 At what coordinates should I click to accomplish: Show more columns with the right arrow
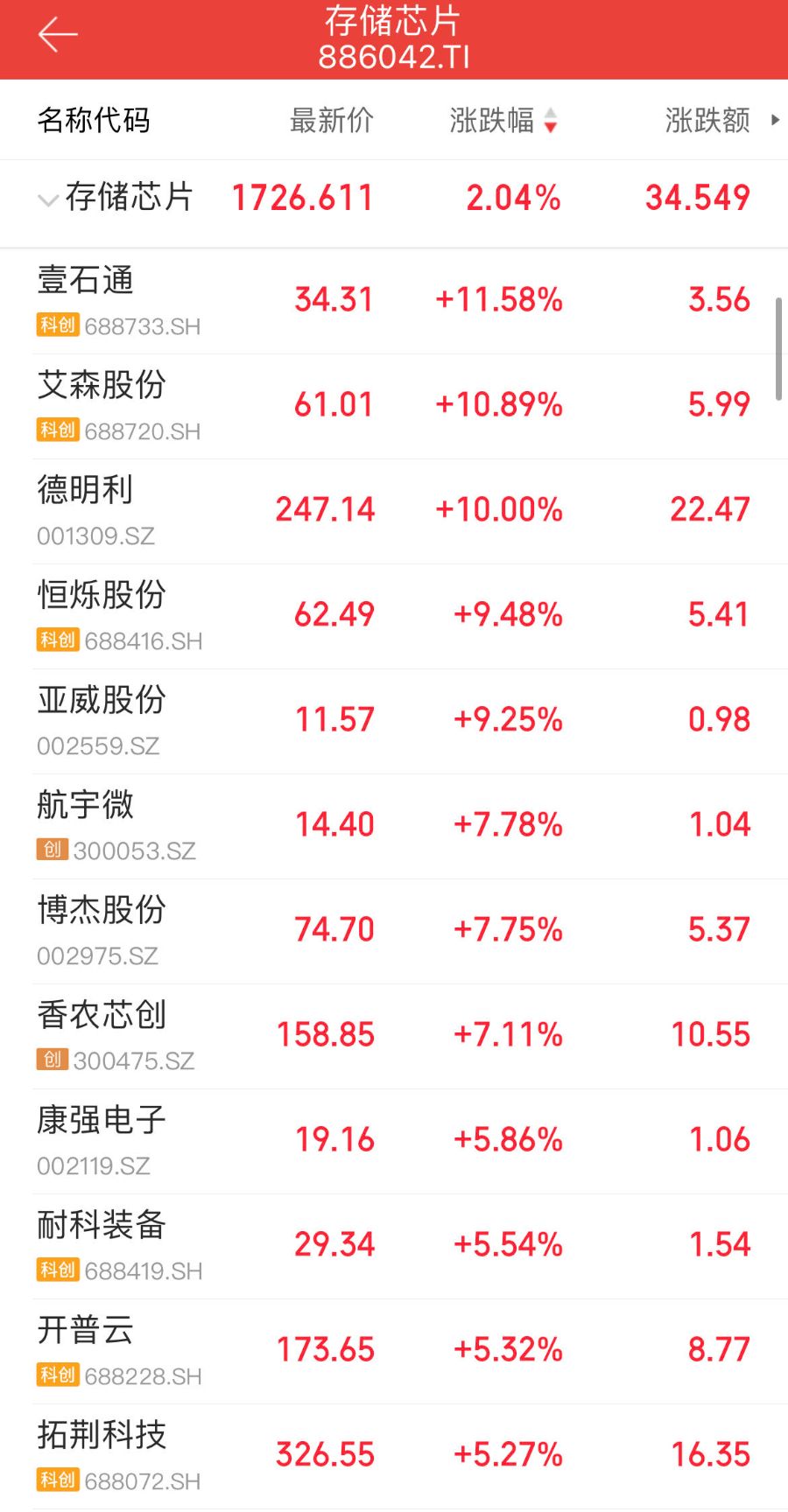(775, 121)
